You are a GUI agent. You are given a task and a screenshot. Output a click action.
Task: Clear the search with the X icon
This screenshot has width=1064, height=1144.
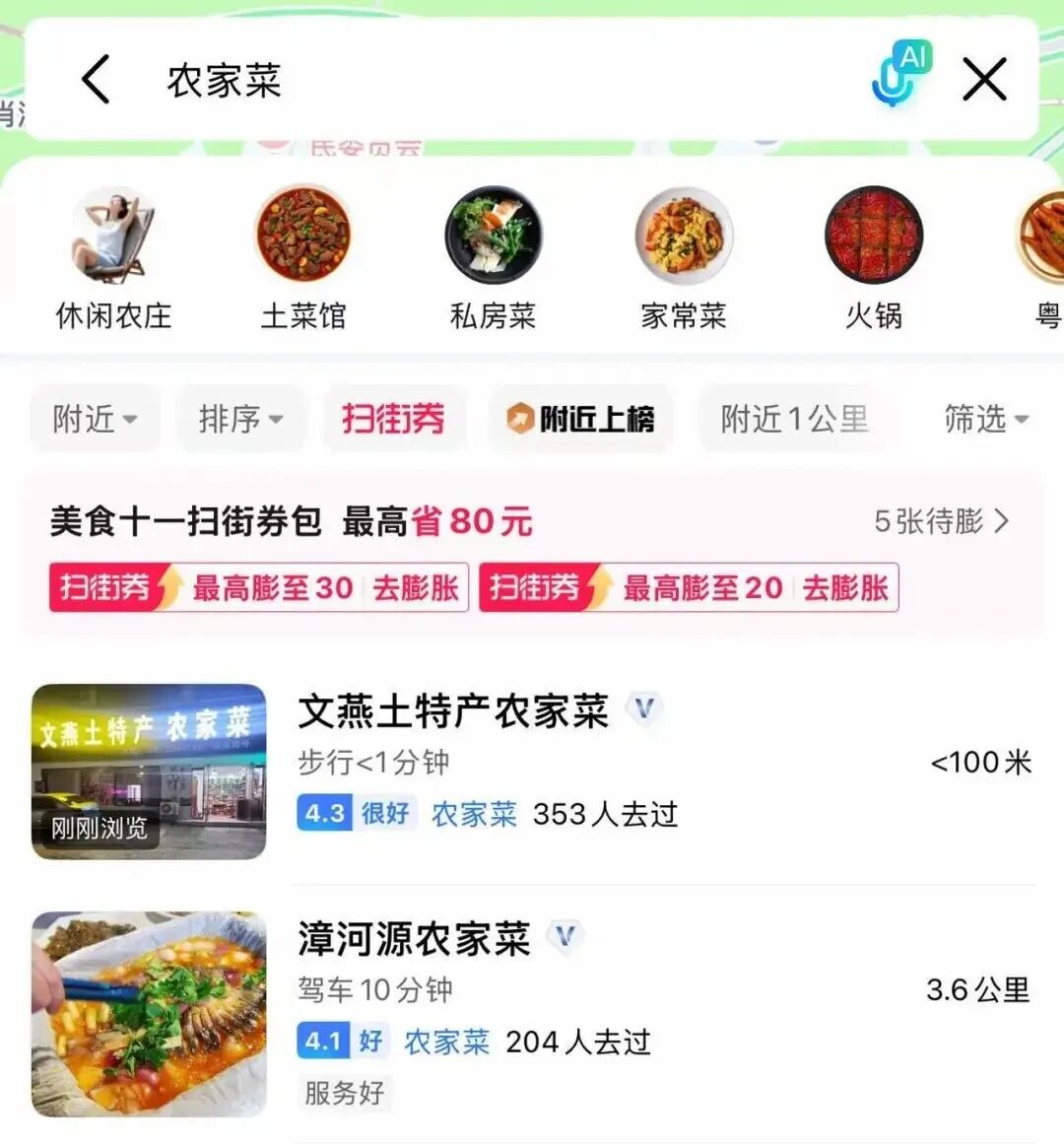pyautogui.click(x=984, y=80)
